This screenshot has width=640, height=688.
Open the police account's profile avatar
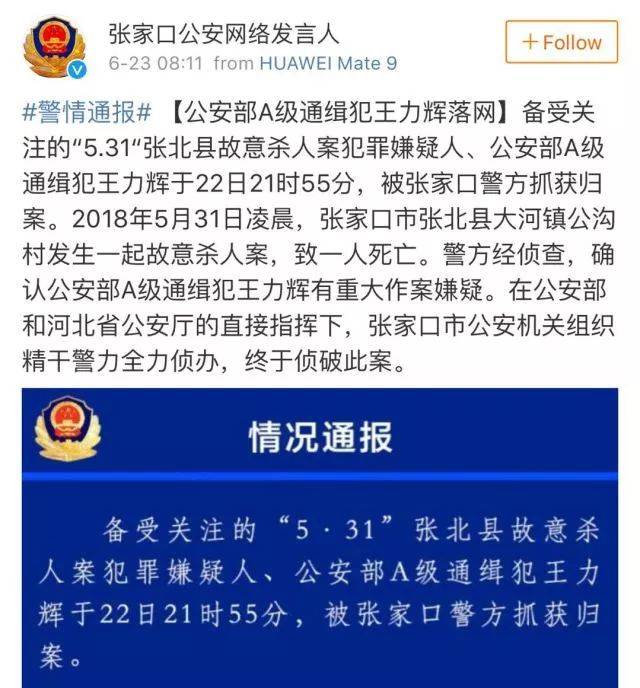(55, 45)
